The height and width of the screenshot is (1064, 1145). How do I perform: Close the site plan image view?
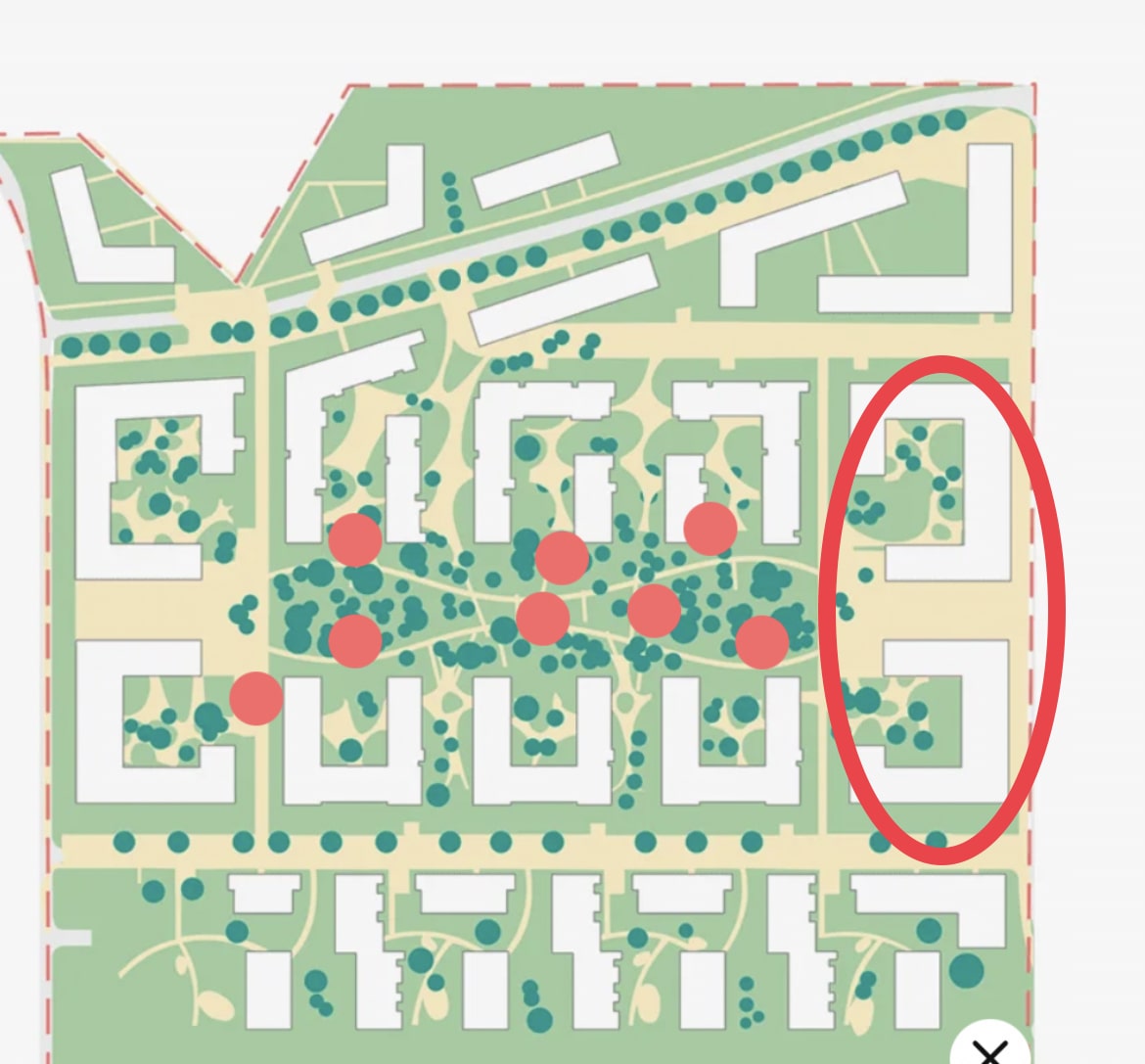pos(989,1051)
